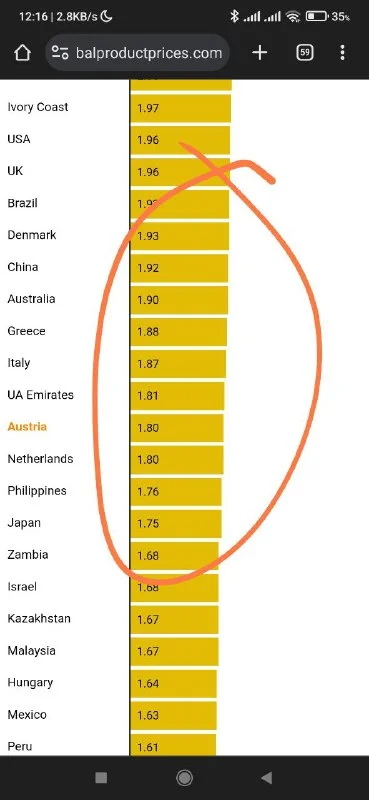Open the browser overflow menu
Image resolution: width=369 pixels, height=800 pixels.
(342, 53)
